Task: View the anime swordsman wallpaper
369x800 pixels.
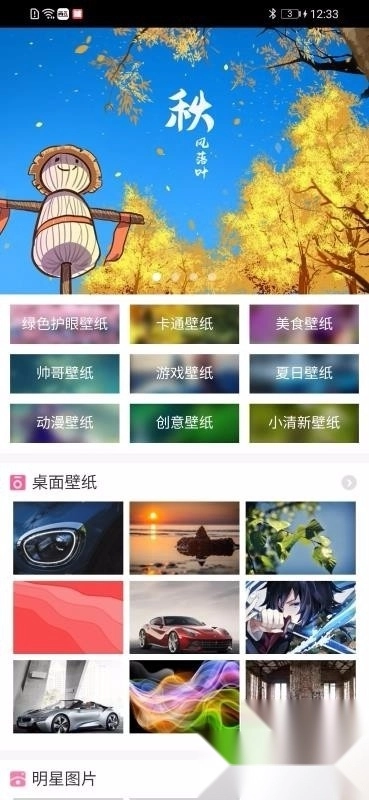Action: pyautogui.click(x=301, y=617)
